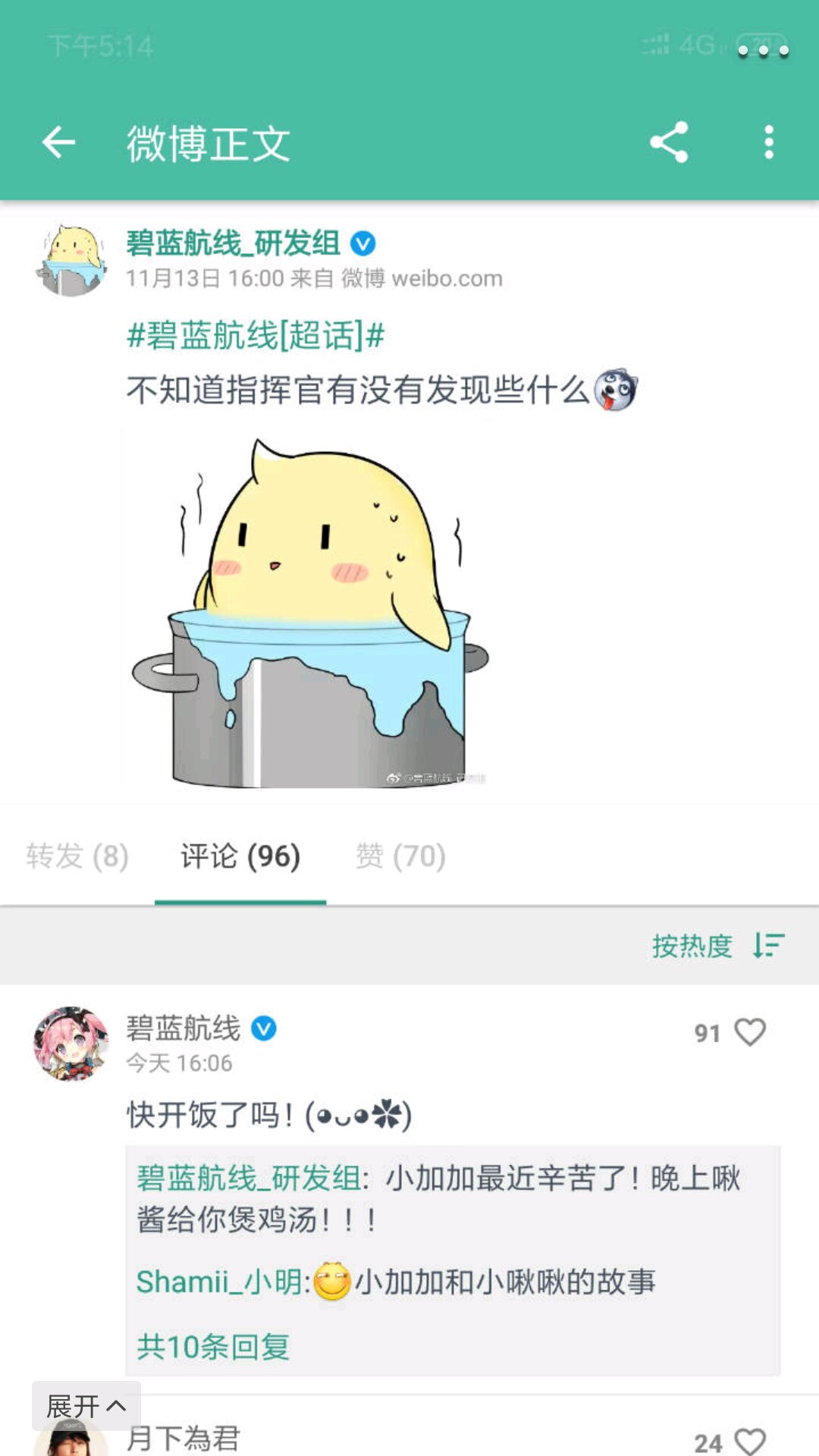Screen dimensions: 819x1456
Task: Open 碧蓝航线 commenter's avatar
Action: coord(71,1043)
